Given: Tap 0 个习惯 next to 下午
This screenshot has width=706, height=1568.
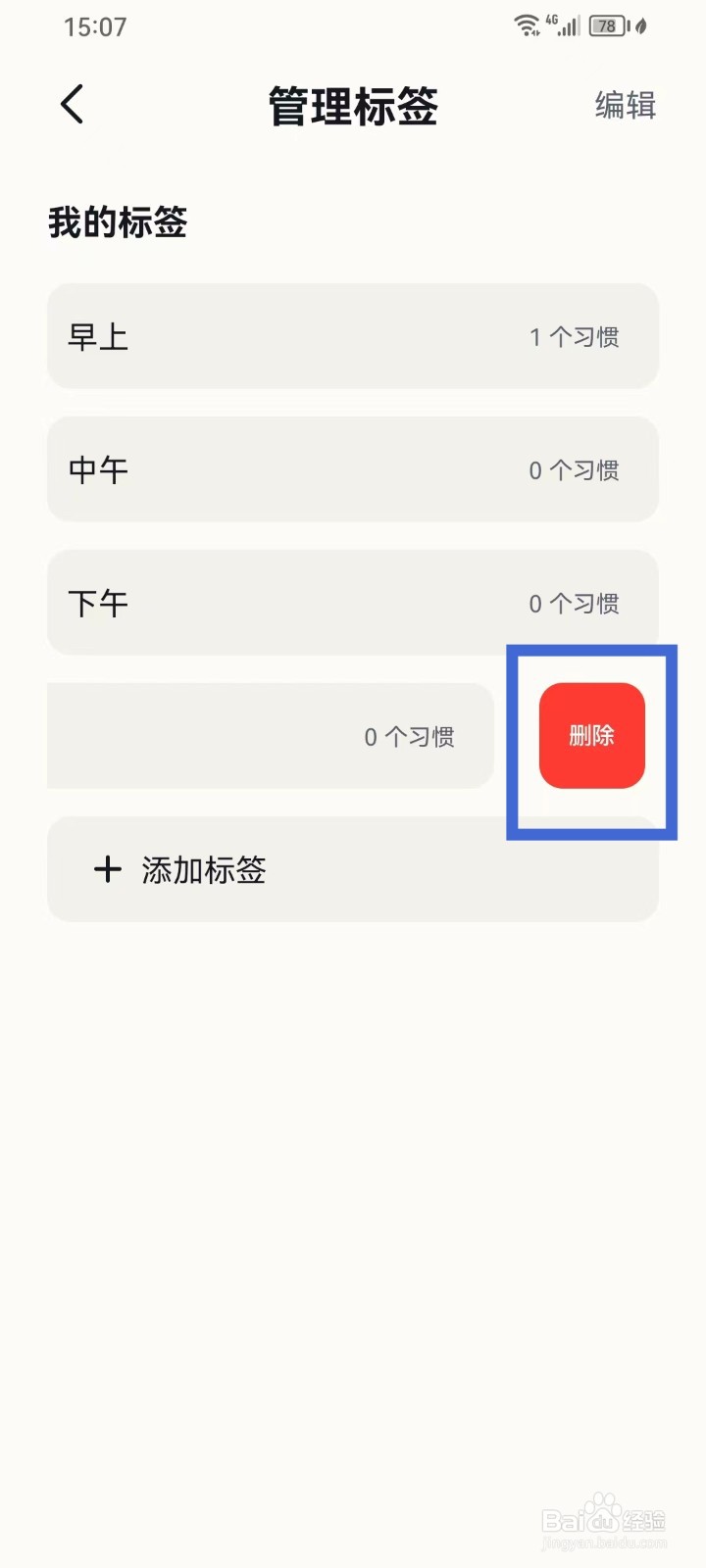Looking at the screenshot, I should pyautogui.click(x=574, y=603).
